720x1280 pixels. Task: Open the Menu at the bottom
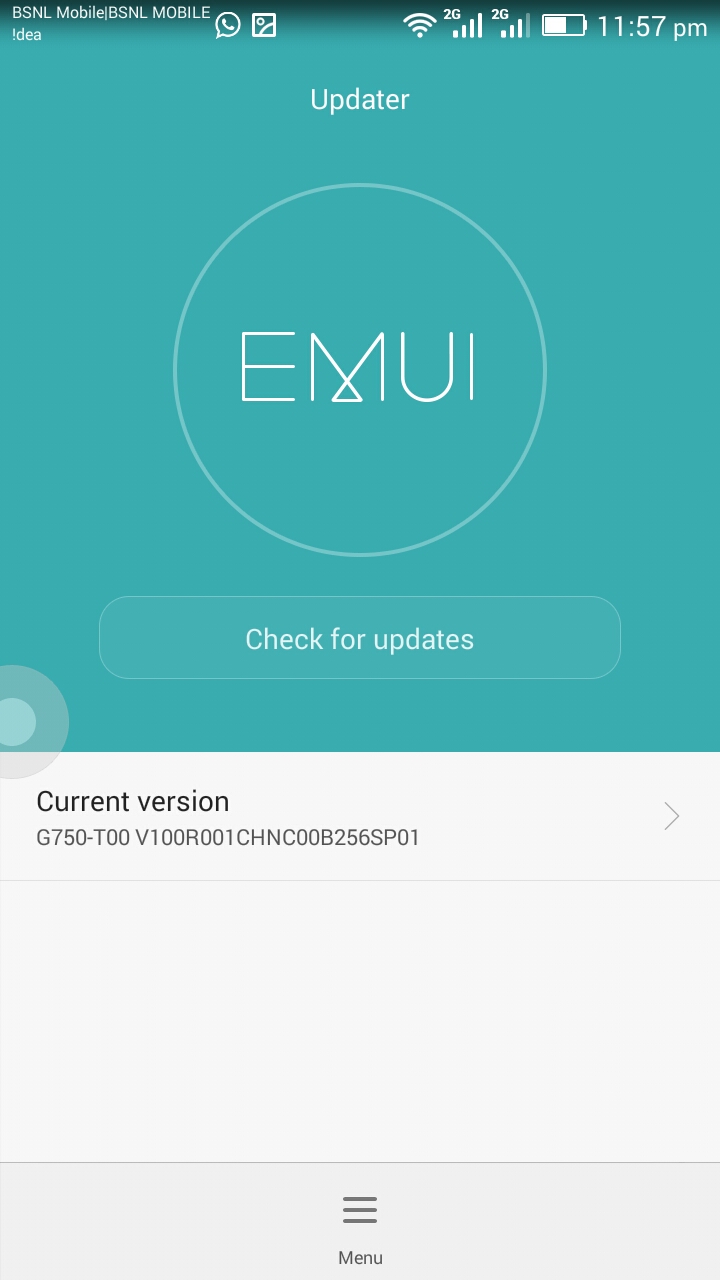[360, 1222]
